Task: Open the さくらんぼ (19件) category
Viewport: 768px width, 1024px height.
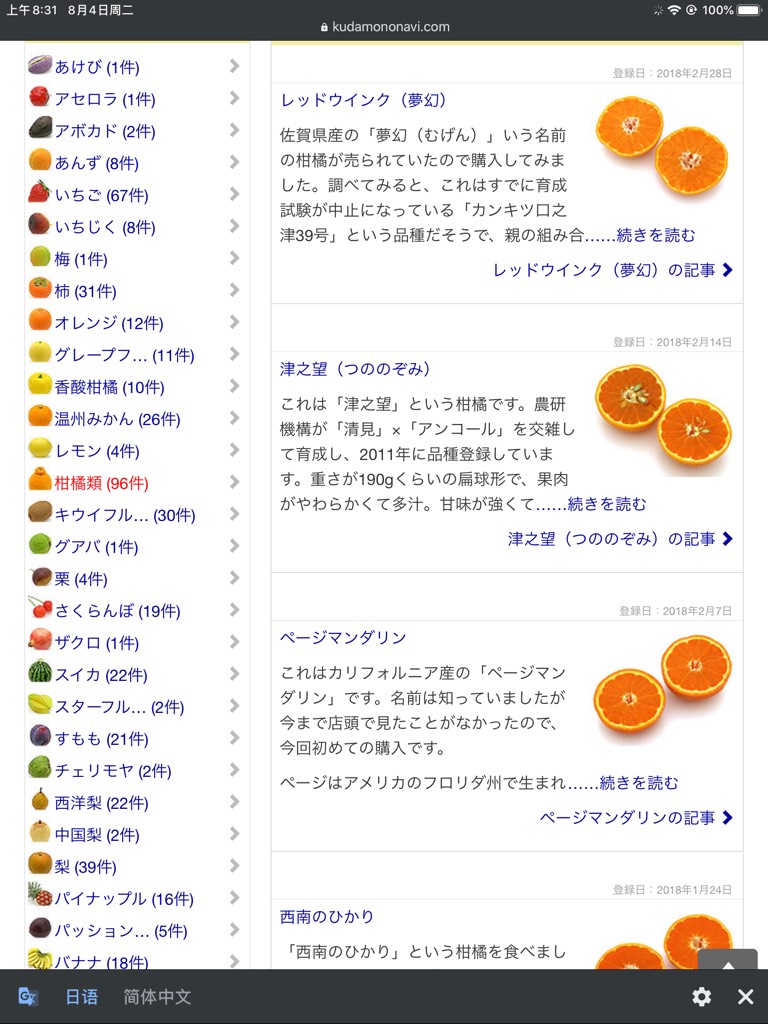Action: pos(117,611)
